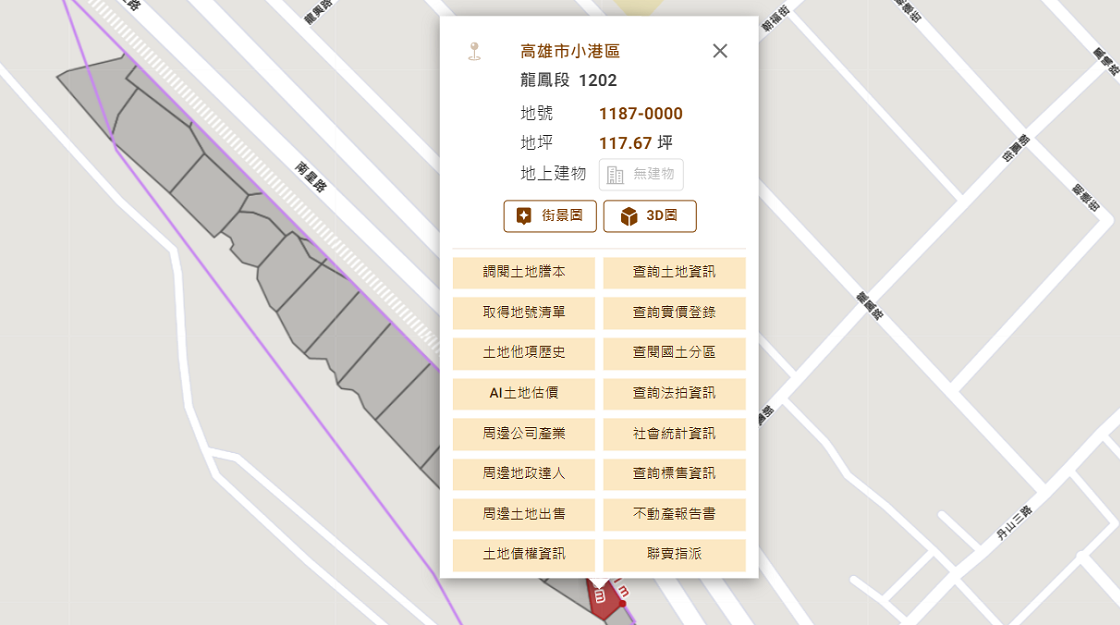Select 查詢土地資訊

point(674,272)
